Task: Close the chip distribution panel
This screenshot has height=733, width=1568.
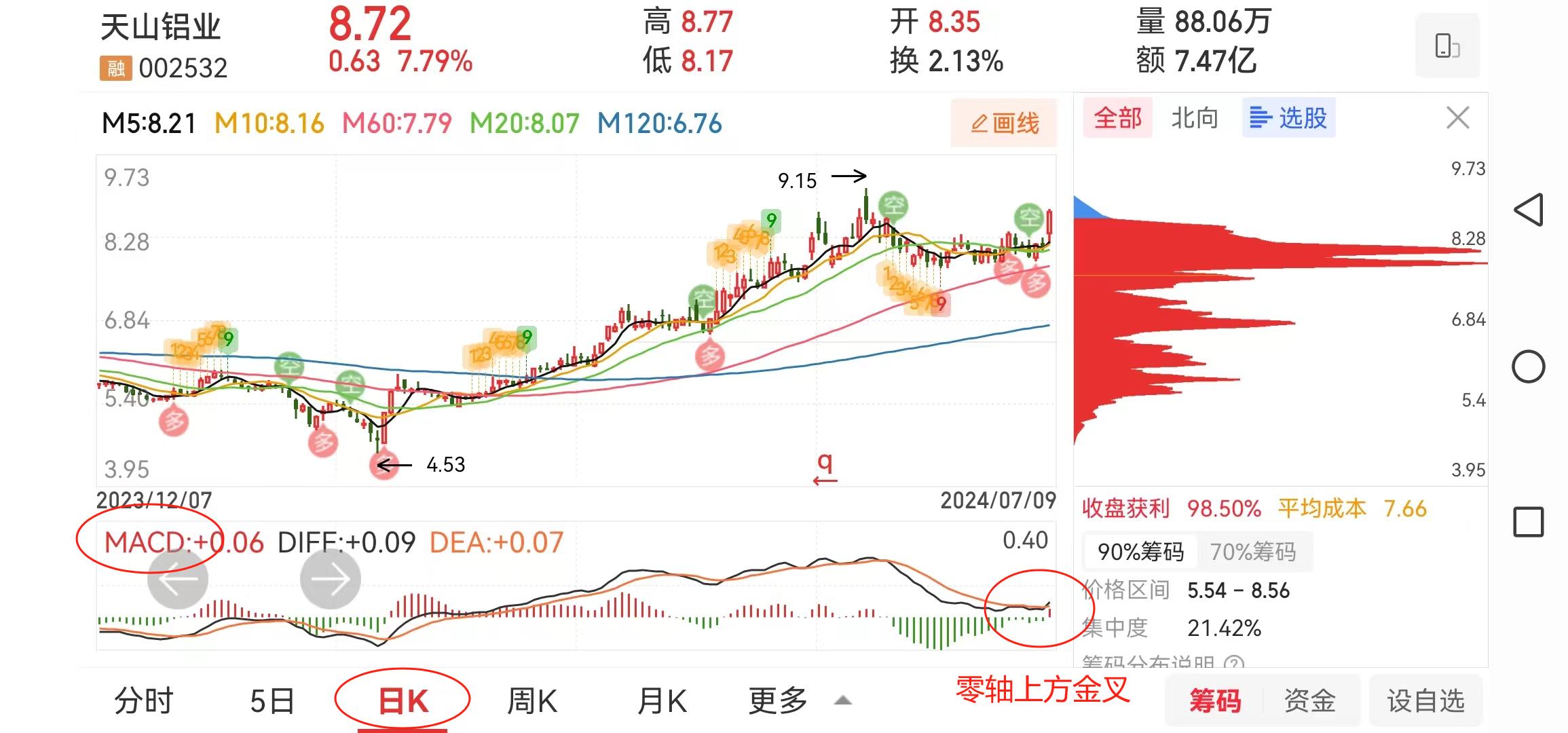Action: click(x=1457, y=118)
